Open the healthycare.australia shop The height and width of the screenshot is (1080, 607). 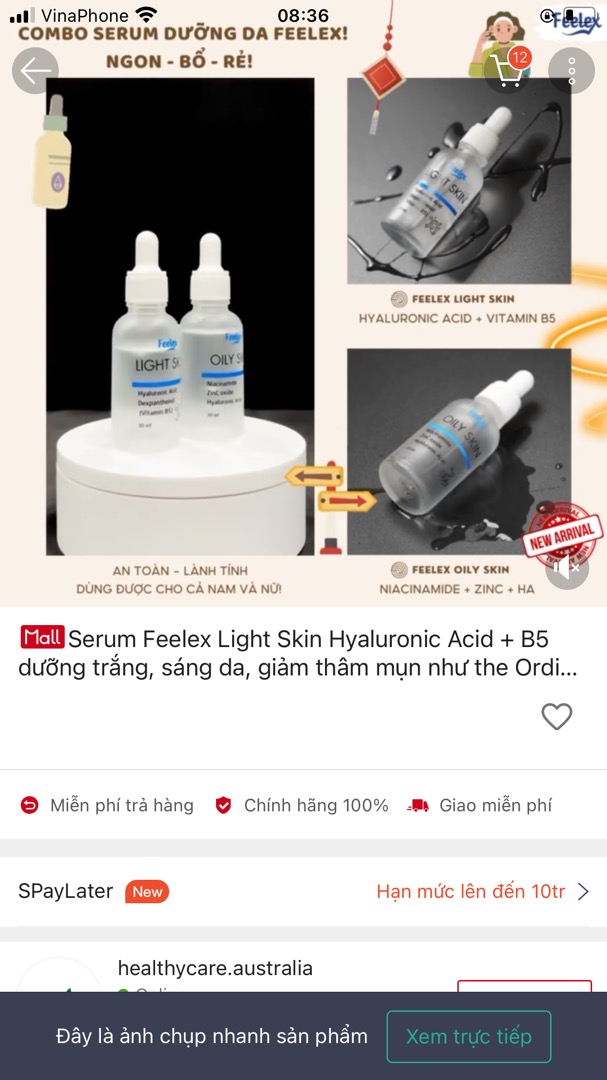click(x=215, y=968)
